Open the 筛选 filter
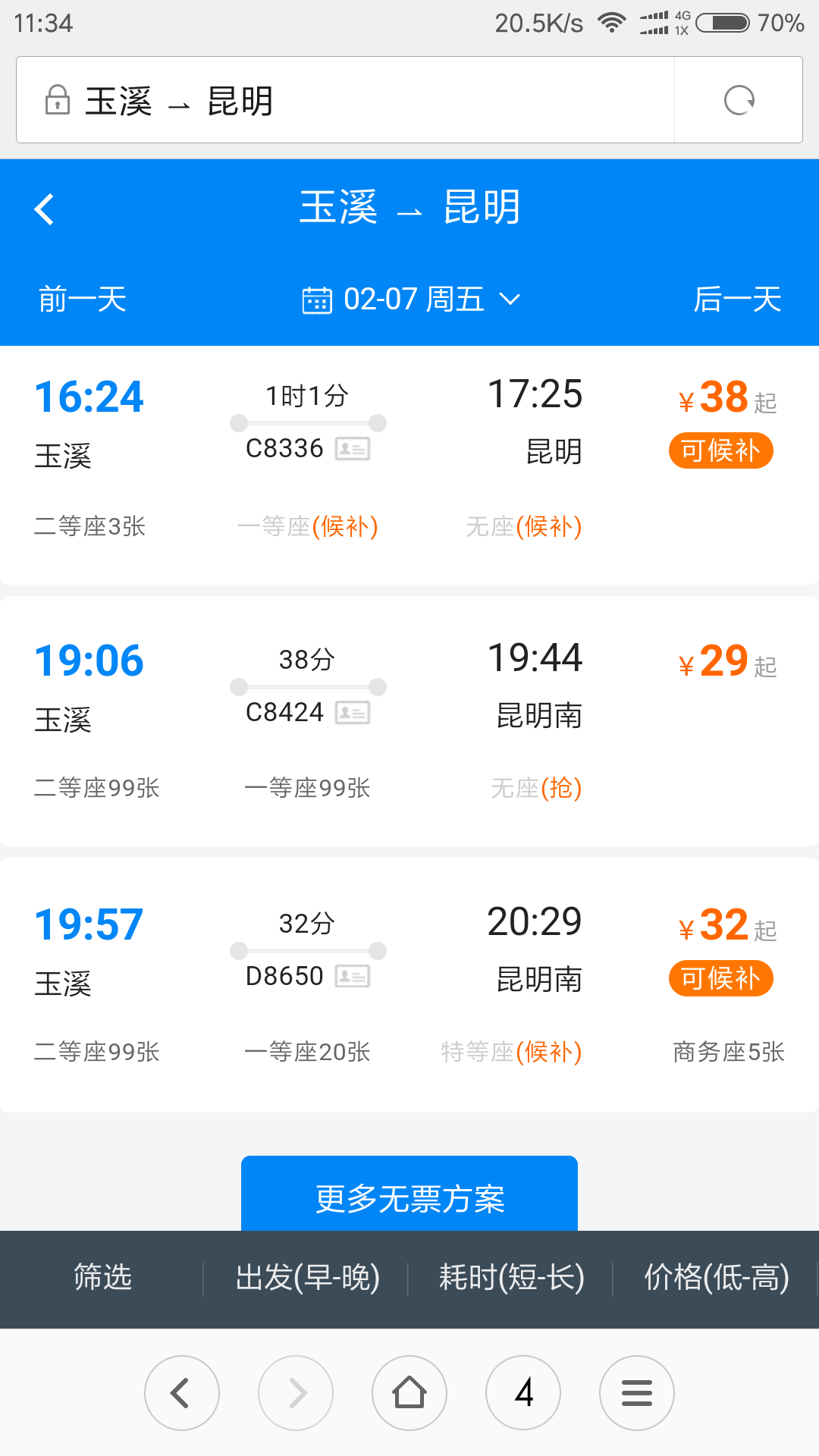819x1456 pixels. click(102, 1278)
